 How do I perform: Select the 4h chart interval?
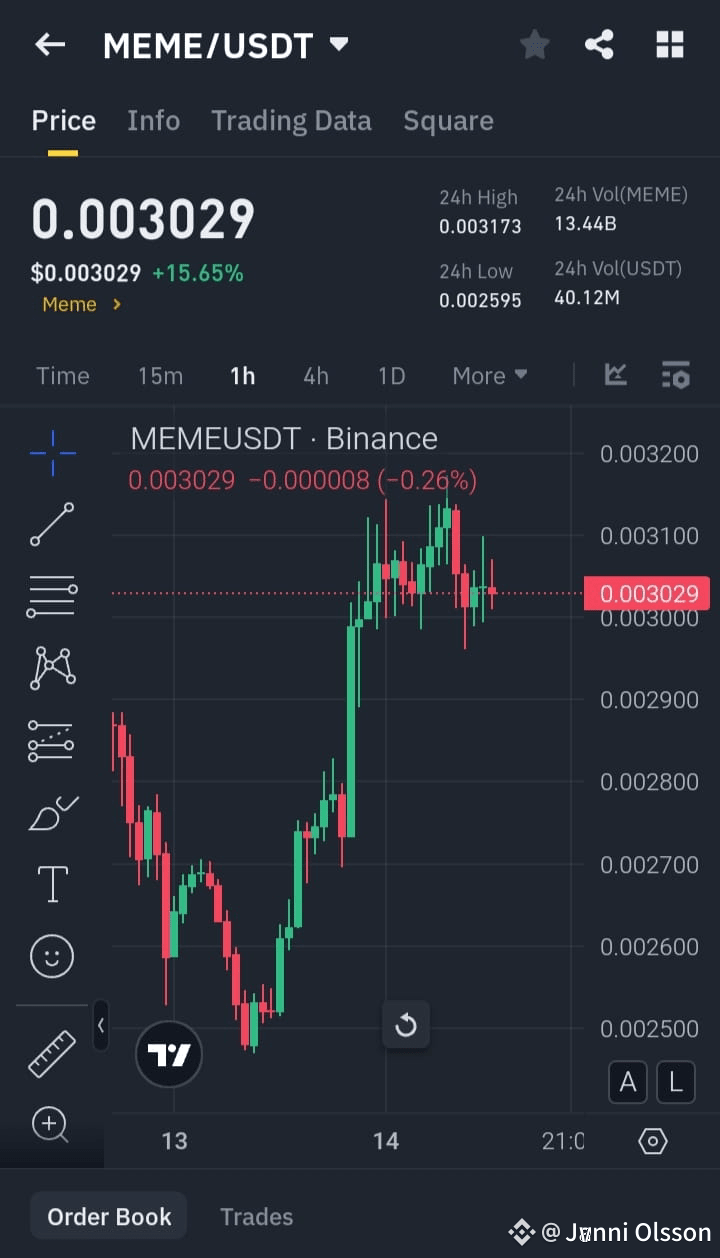point(316,376)
